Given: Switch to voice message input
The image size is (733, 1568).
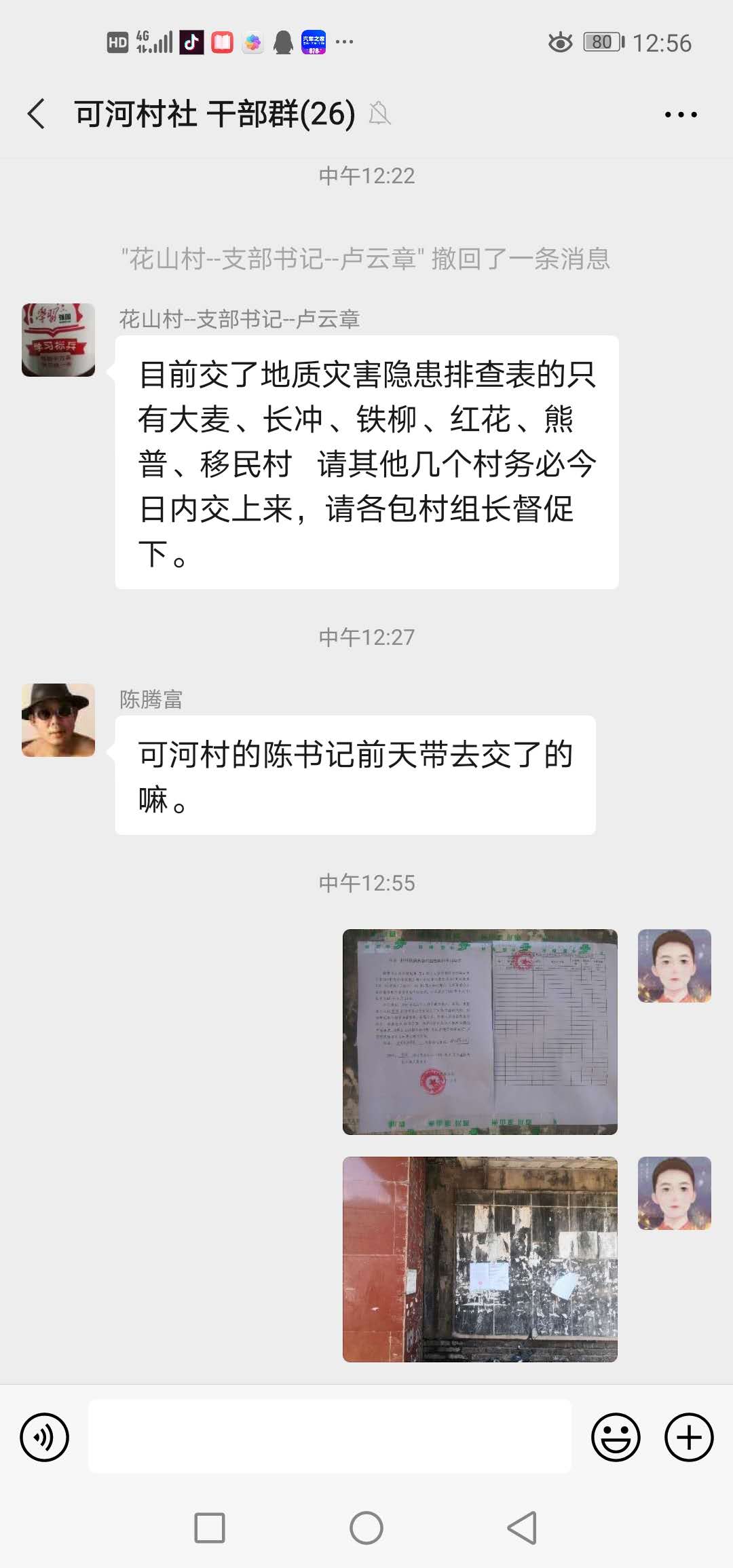Looking at the screenshot, I should coord(45,1437).
